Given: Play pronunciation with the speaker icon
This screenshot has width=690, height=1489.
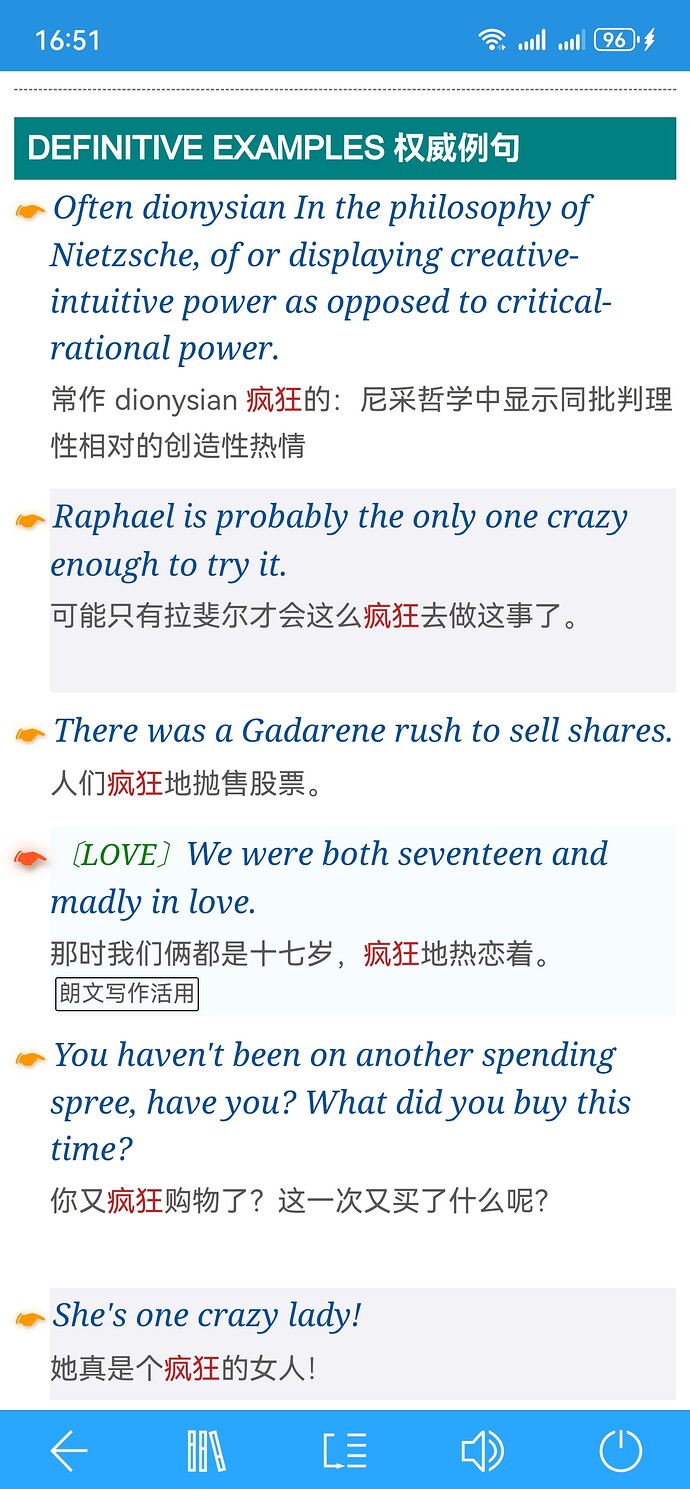Looking at the screenshot, I should click(482, 1450).
